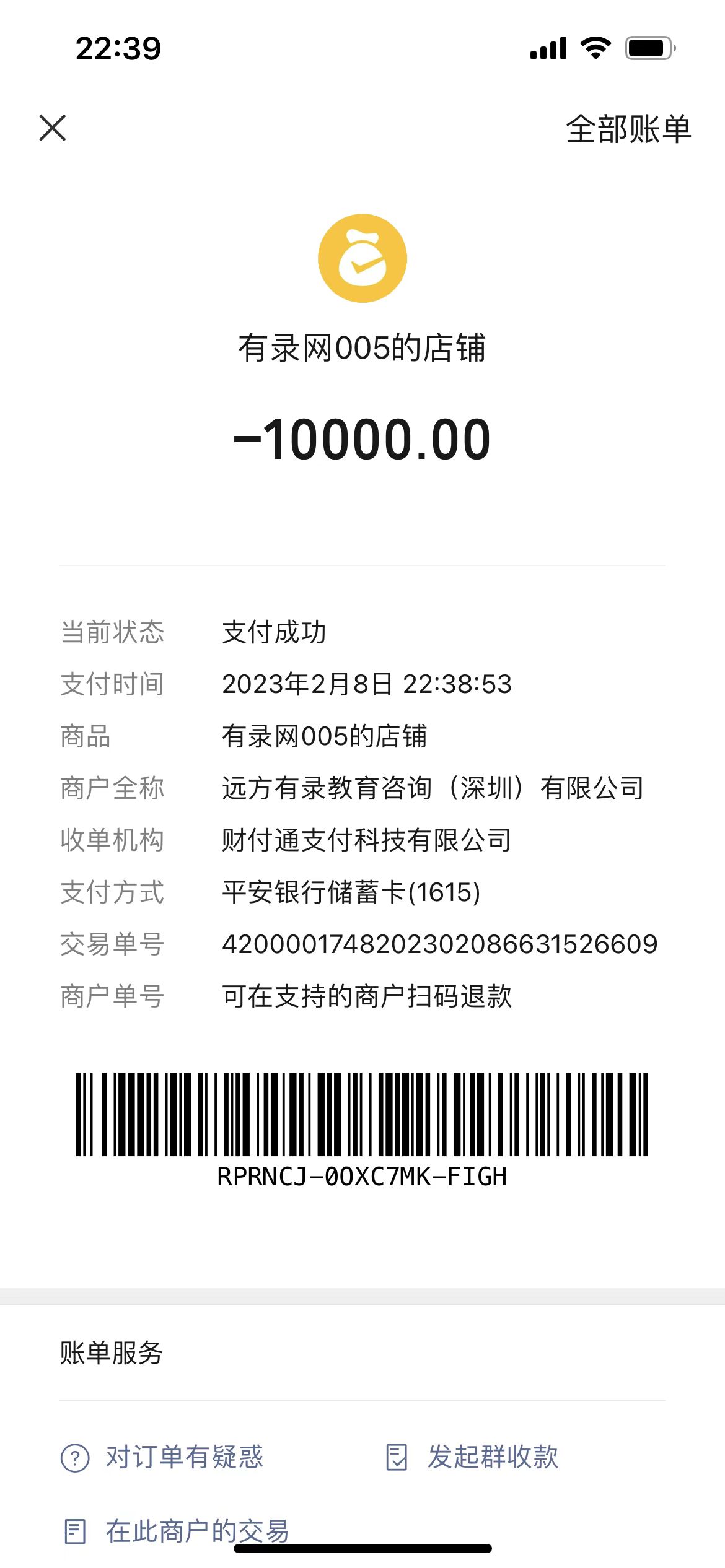725x1568 pixels.
Task: View 在此商户的交易 transactions
Action: pos(177,1531)
